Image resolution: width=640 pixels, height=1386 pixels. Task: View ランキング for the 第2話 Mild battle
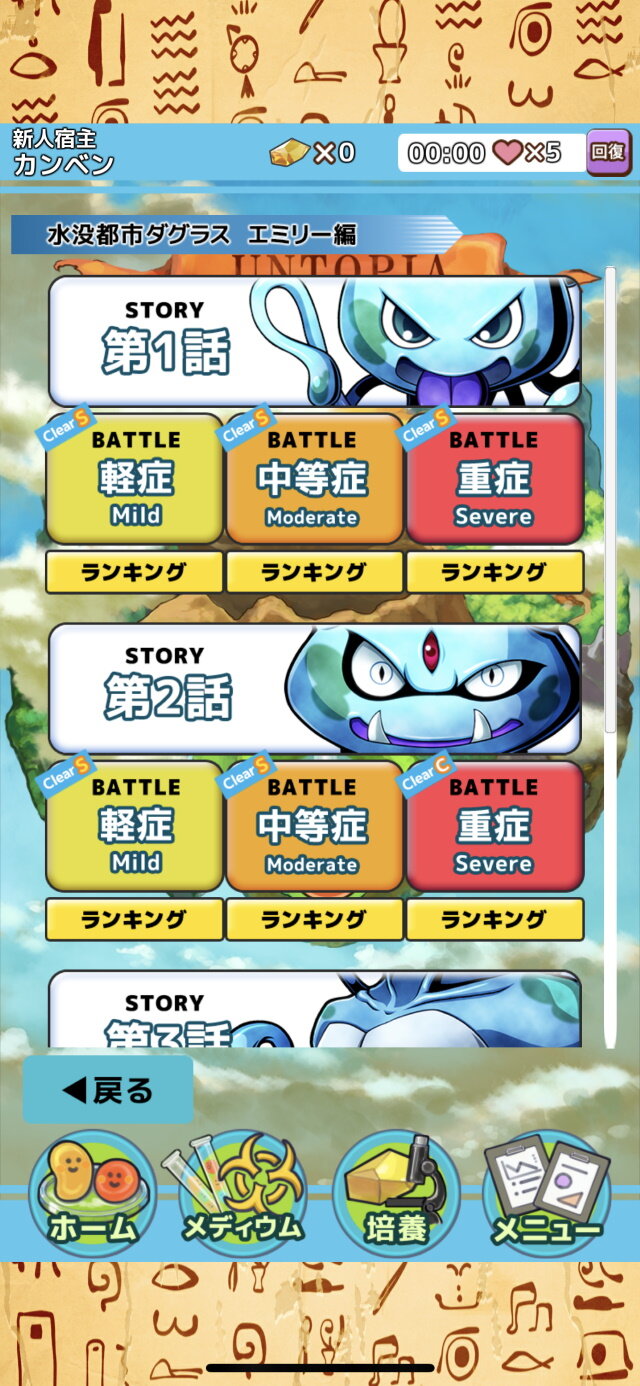135,919
